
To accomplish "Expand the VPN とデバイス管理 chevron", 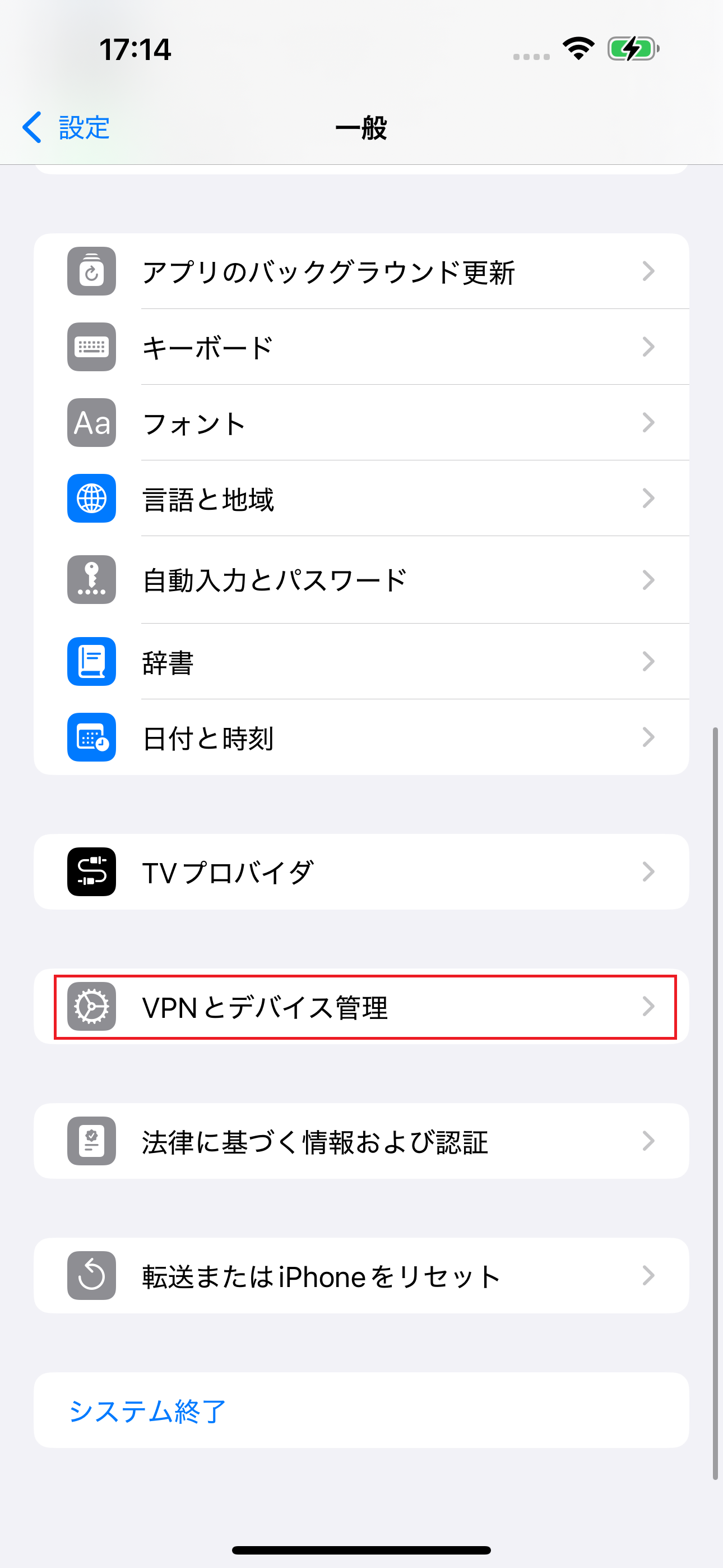I will [649, 1007].
